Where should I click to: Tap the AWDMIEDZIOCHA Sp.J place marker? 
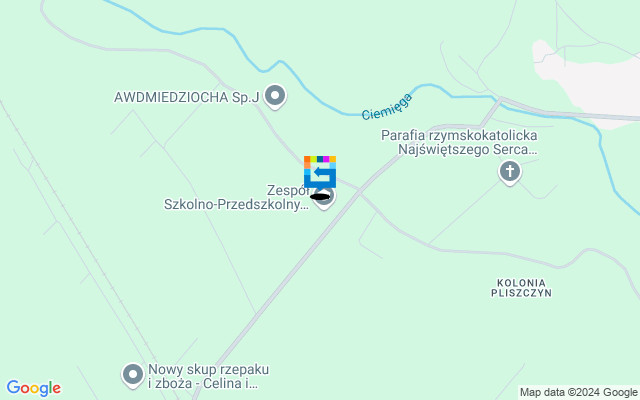[275, 97]
